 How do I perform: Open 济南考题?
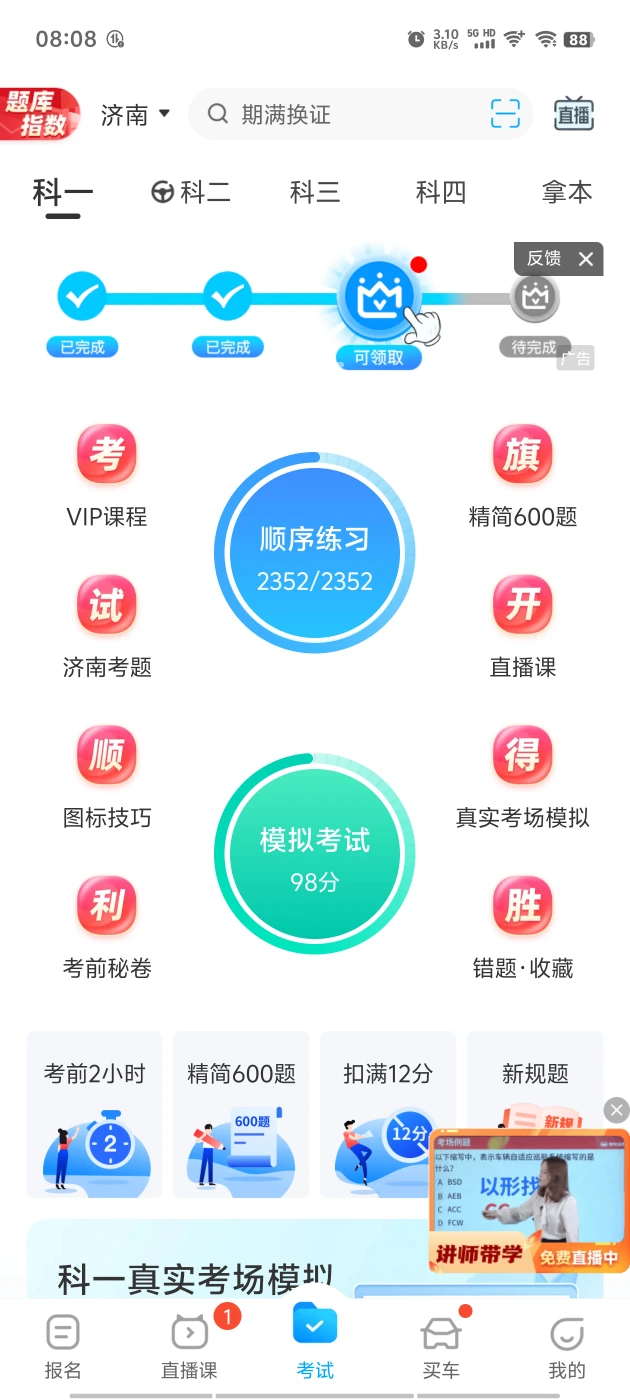pos(107,623)
